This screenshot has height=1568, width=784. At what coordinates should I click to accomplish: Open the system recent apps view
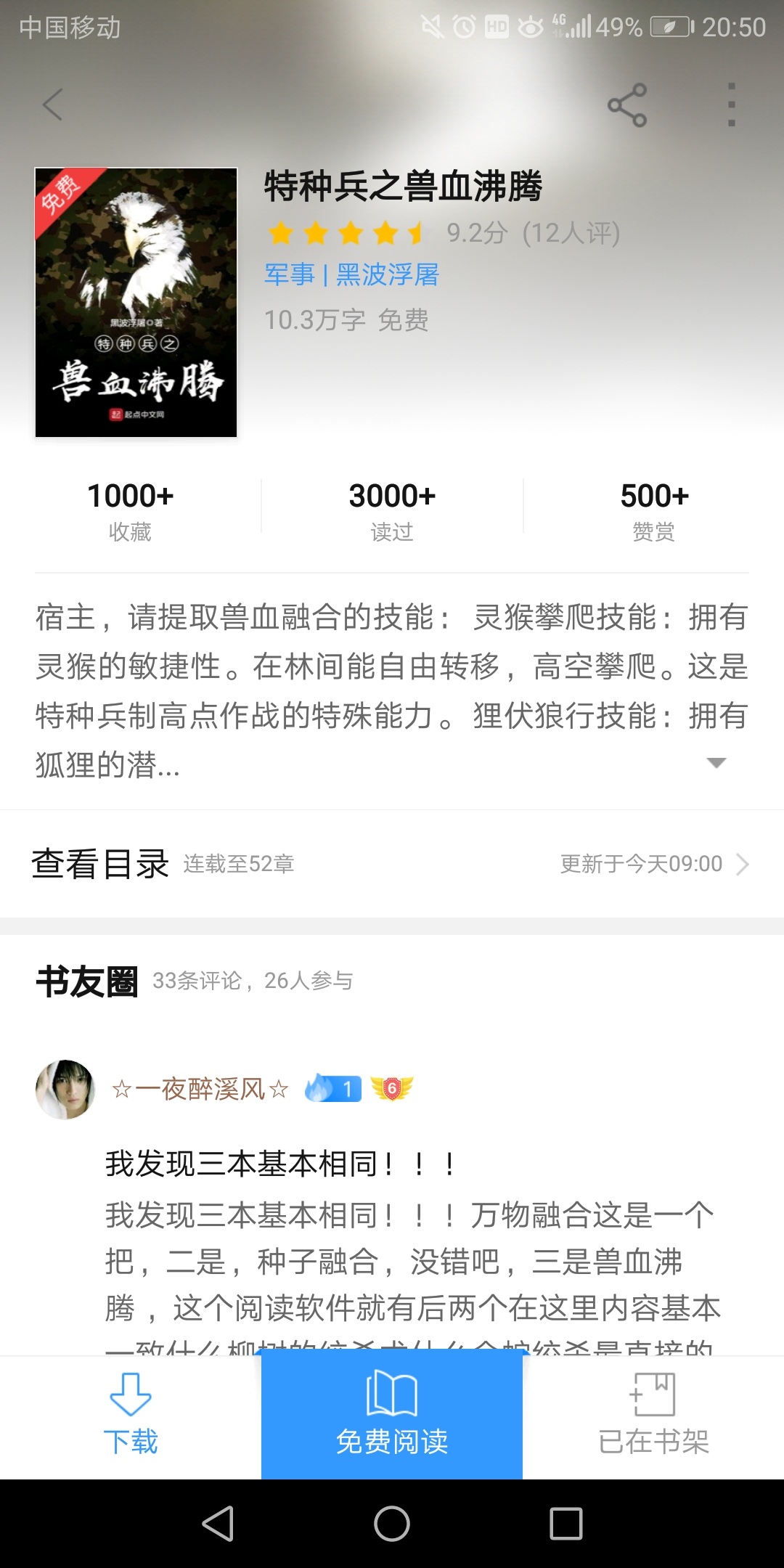pyautogui.click(x=566, y=1523)
